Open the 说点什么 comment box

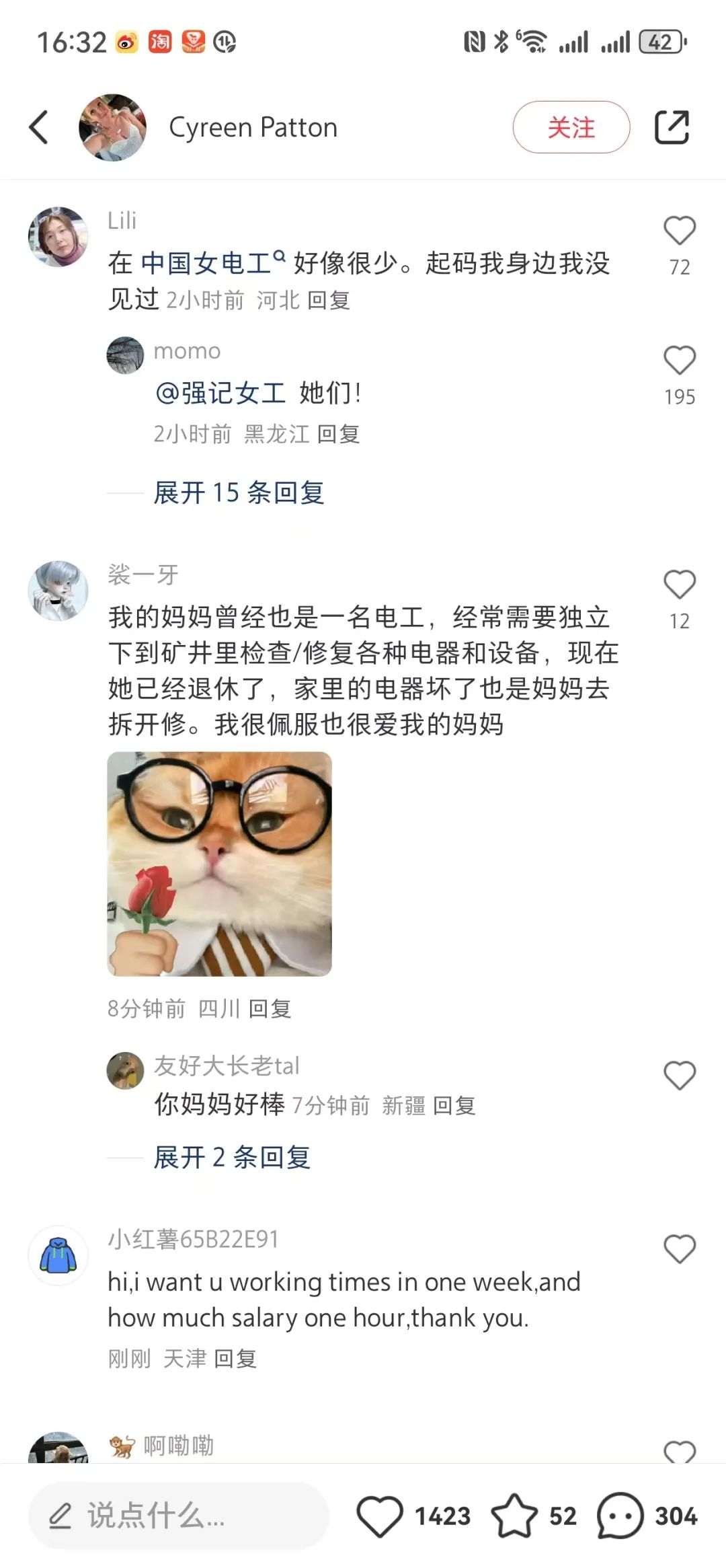point(178,1516)
